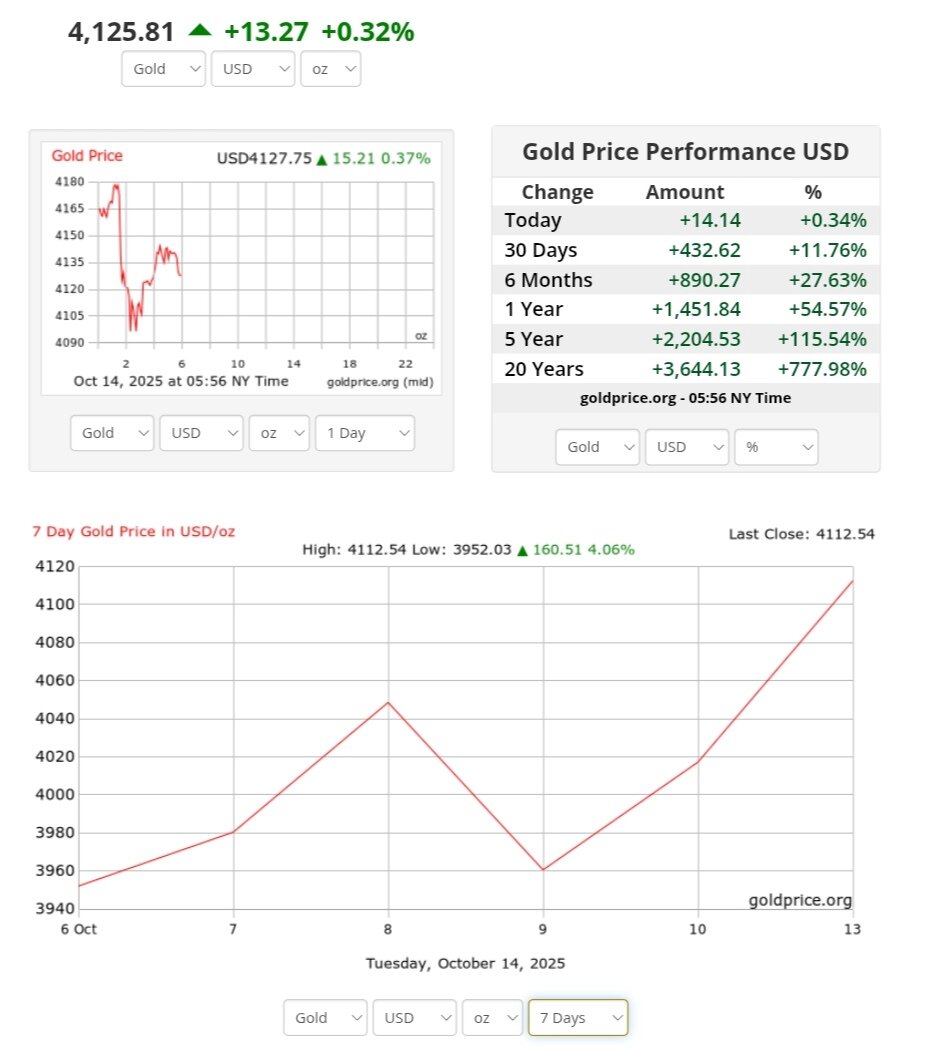Screen dimensions: 931x1058
Task: Expand the USD dropdown under the Performance table
Action: 686,447
